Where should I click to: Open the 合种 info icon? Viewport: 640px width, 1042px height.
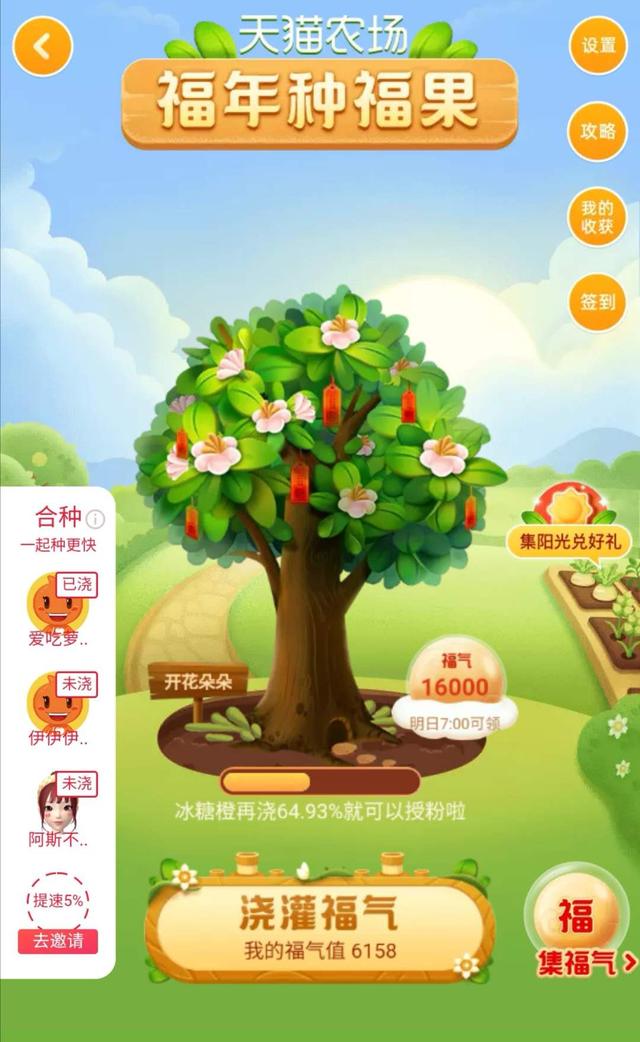96,518
